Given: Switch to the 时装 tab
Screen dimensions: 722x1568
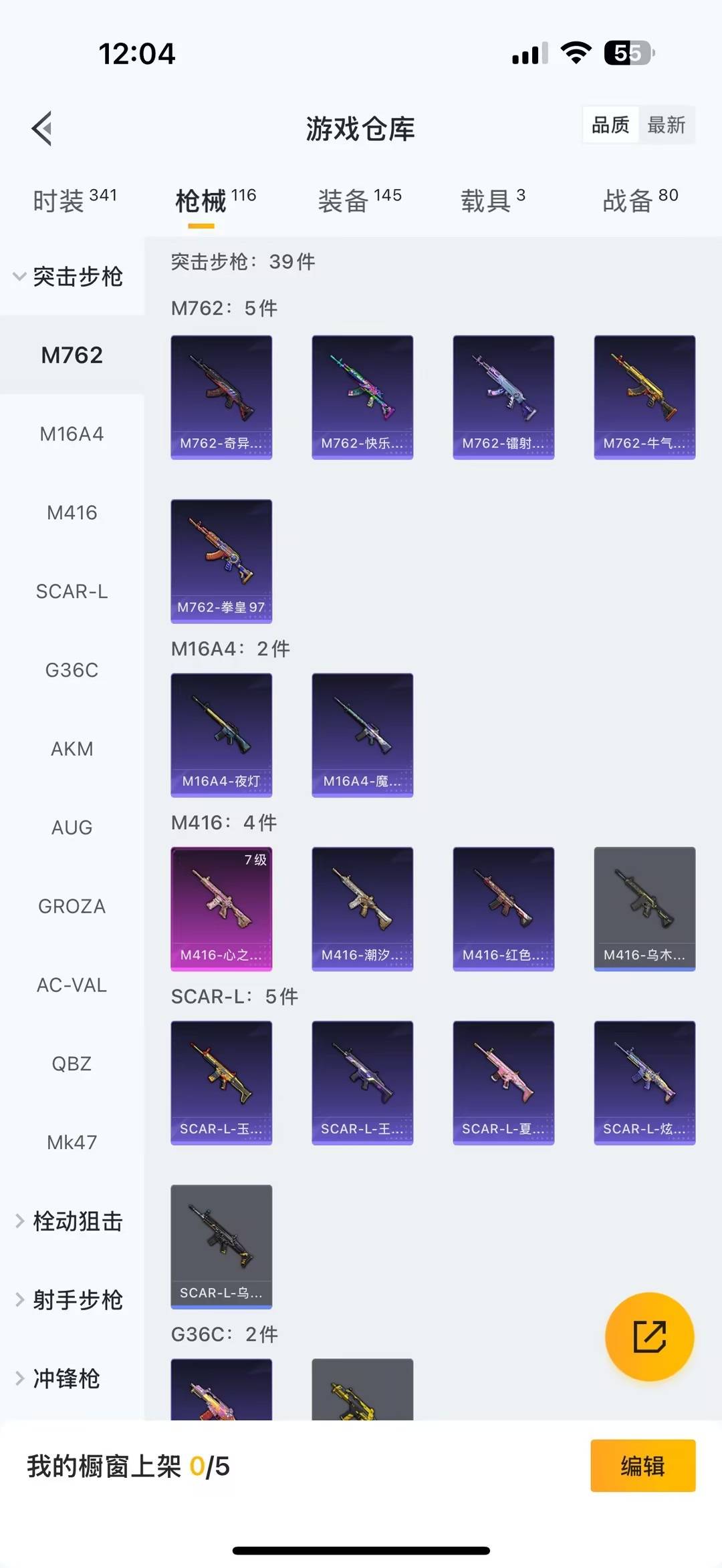Looking at the screenshot, I should (x=74, y=200).
